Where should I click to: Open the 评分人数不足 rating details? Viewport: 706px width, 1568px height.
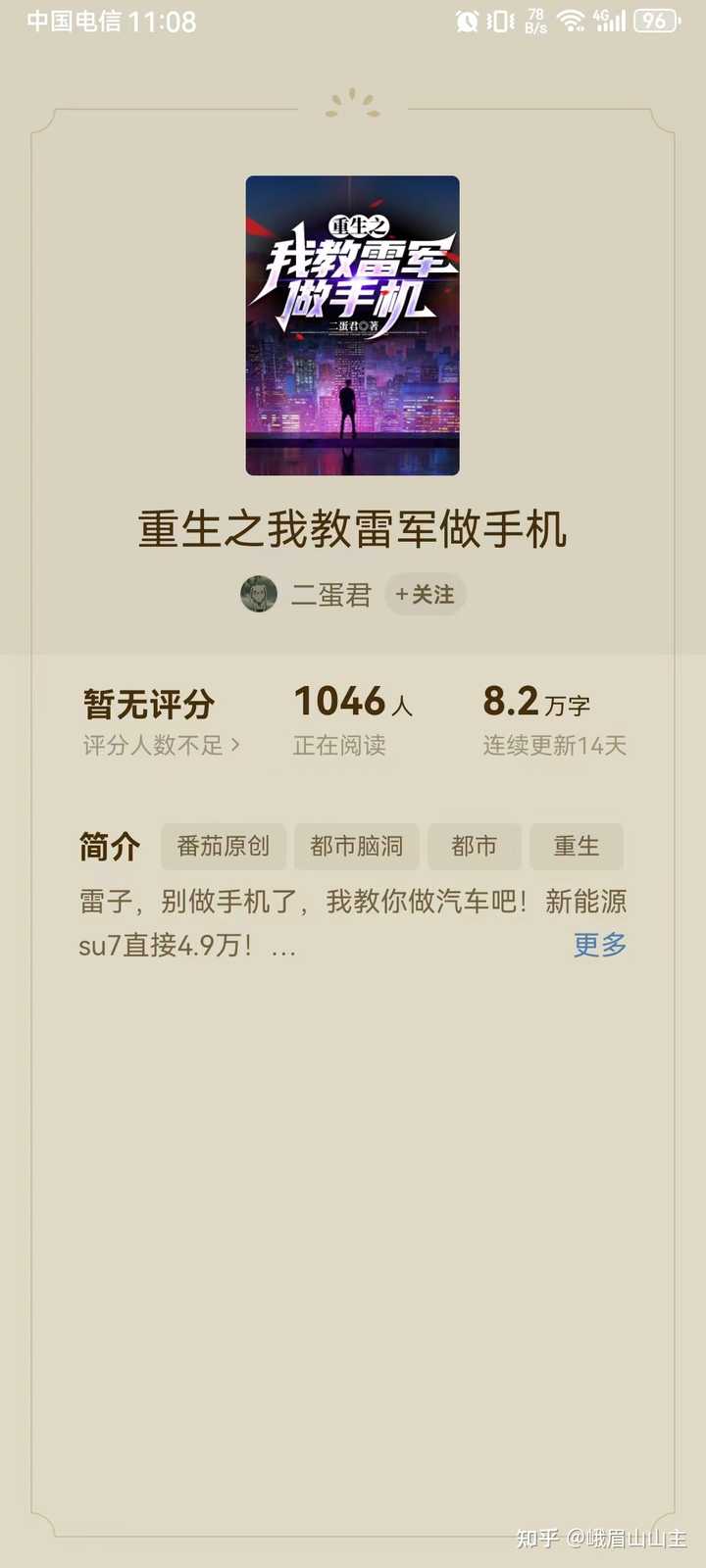[162, 746]
